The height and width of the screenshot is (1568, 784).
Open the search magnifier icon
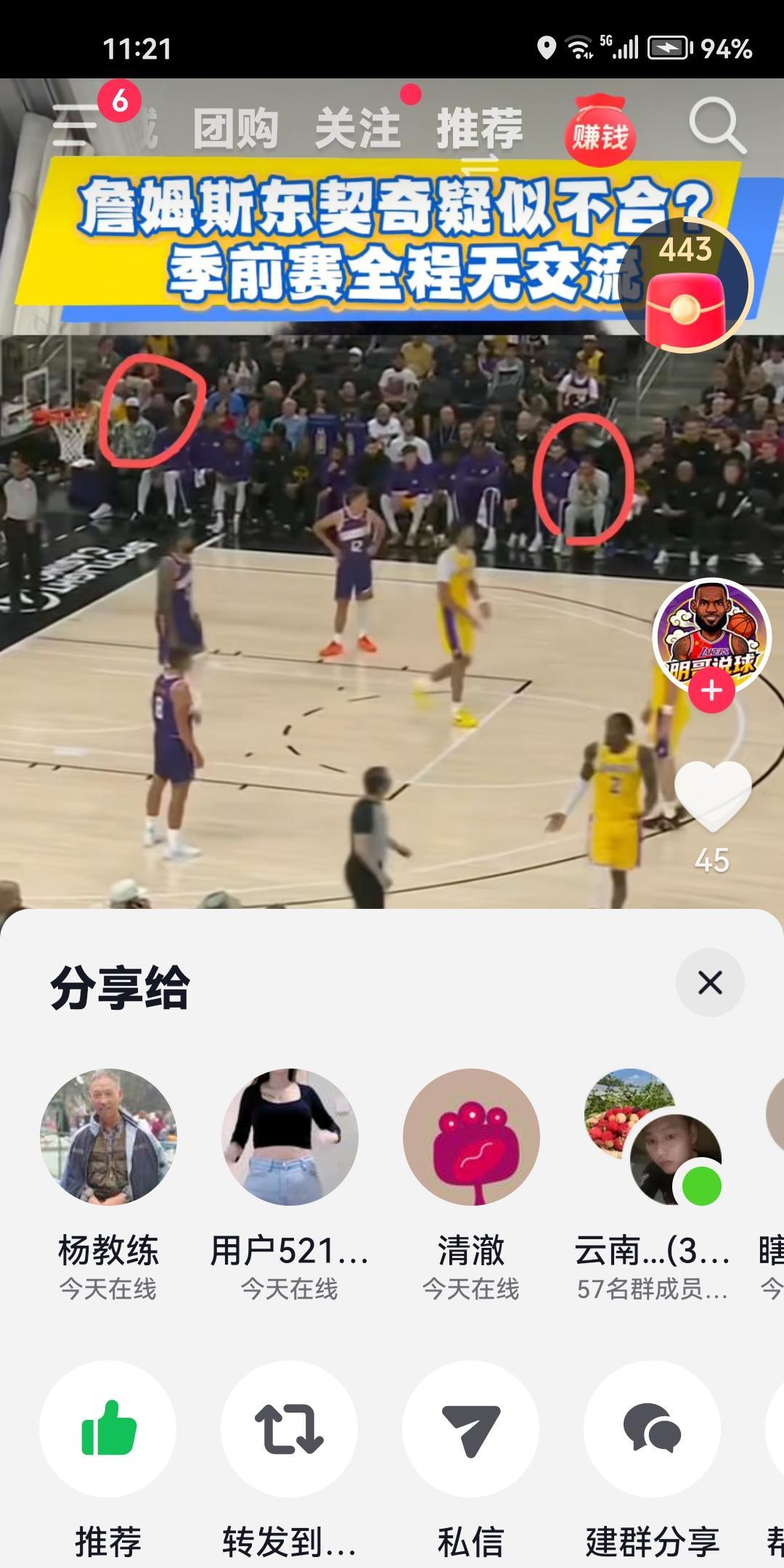[x=716, y=126]
